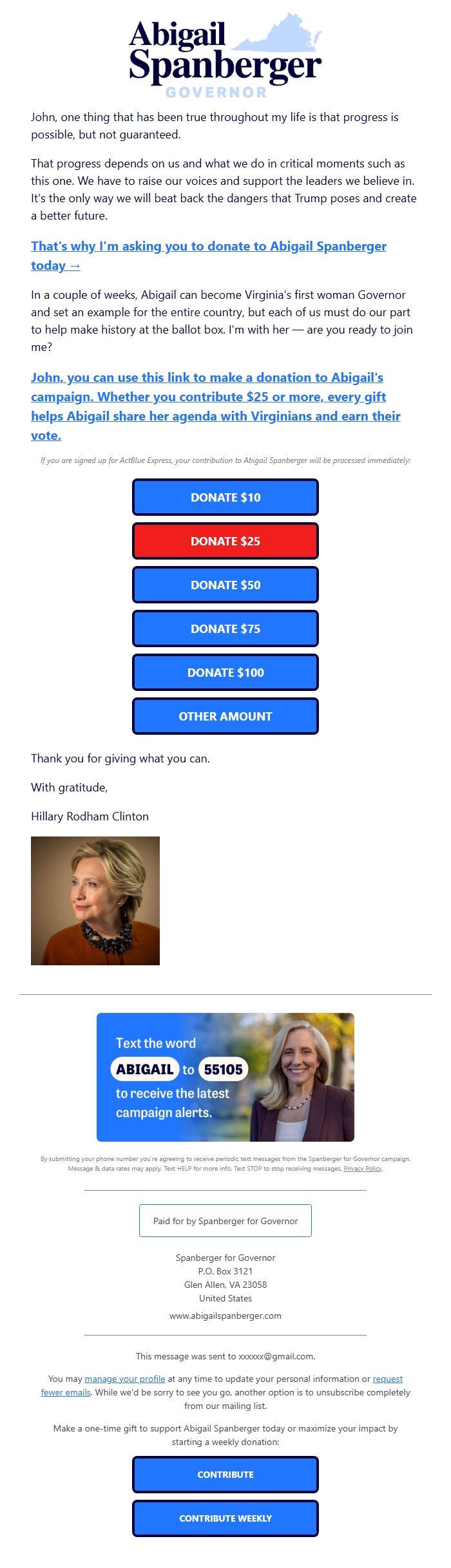451x1568 pixels.
Task: Follow the "use this link to make a donation" link
Action: [207, 397]
